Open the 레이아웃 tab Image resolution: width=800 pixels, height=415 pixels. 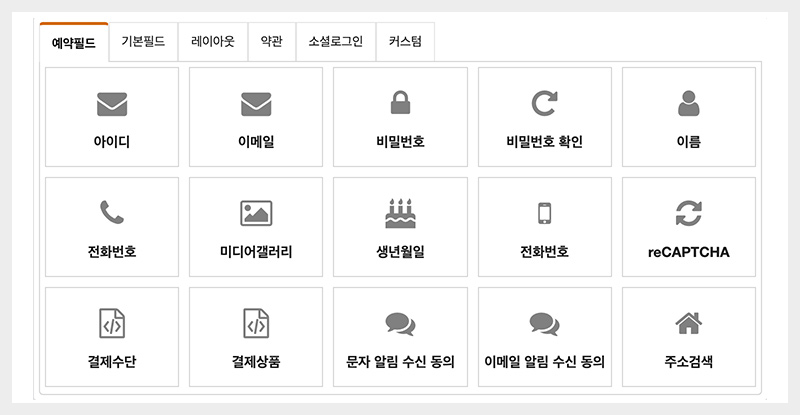(213, 42)
